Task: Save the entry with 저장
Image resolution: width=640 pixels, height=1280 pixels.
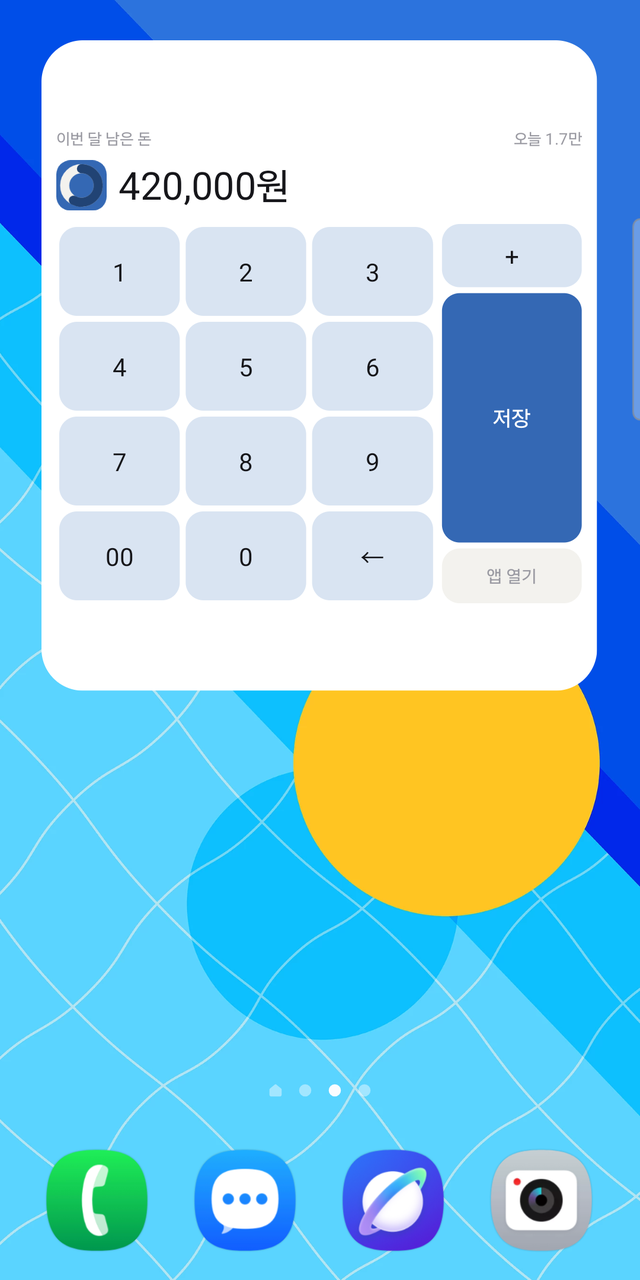Action: 512,418
